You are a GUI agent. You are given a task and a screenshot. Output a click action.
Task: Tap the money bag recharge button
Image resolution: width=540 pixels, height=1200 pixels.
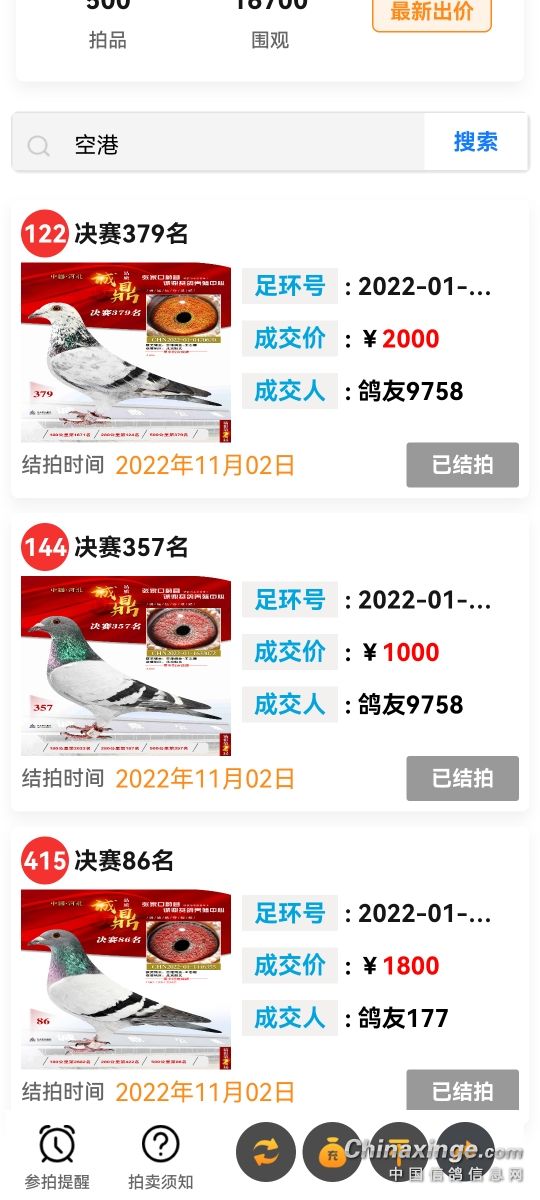pyautogui.click(x=332, y=1152)
